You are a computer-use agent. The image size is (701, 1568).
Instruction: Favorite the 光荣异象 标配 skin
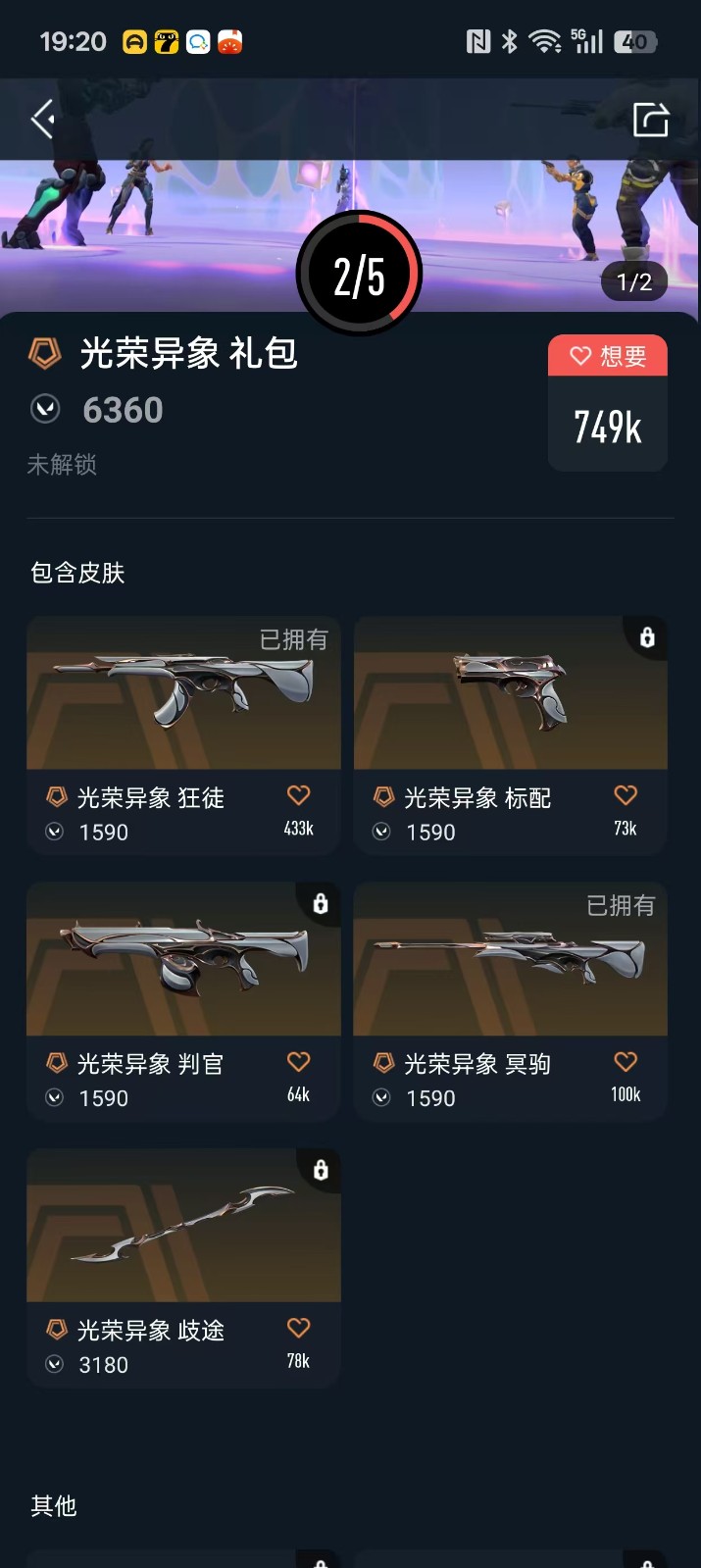(x=626, y=796)
